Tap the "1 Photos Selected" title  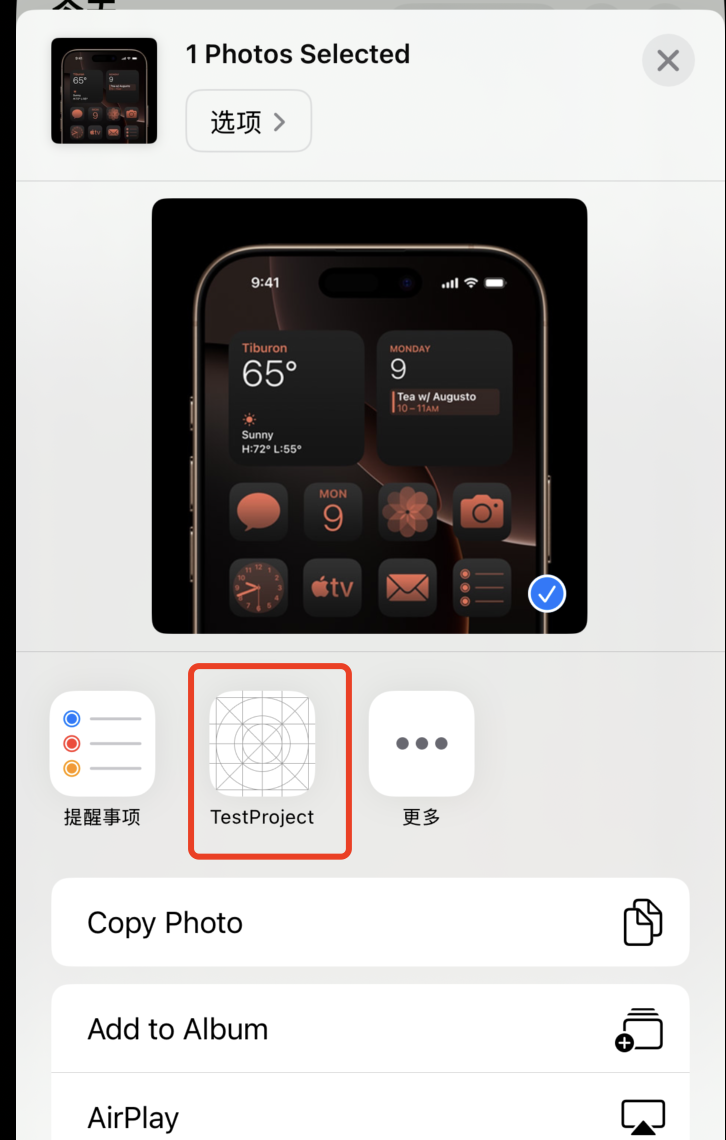click(297, 54)
